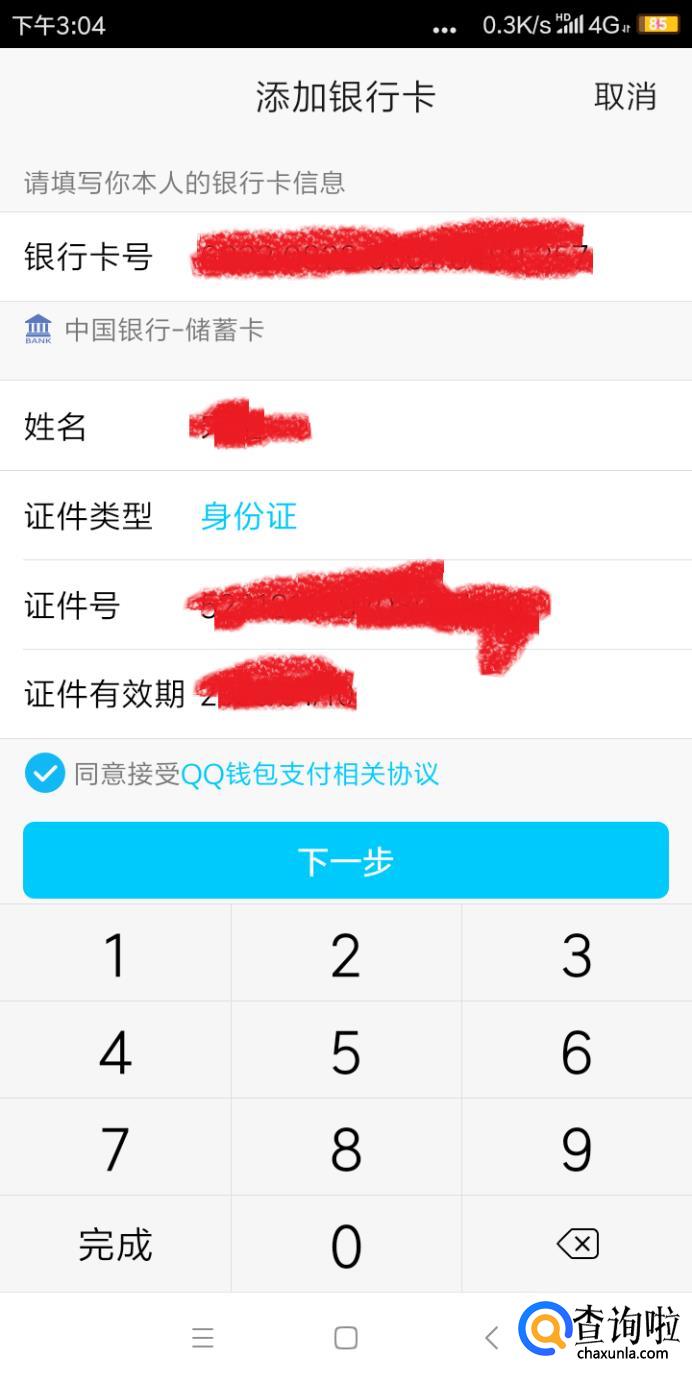Tap 取消 to cancel adding card

624,97
